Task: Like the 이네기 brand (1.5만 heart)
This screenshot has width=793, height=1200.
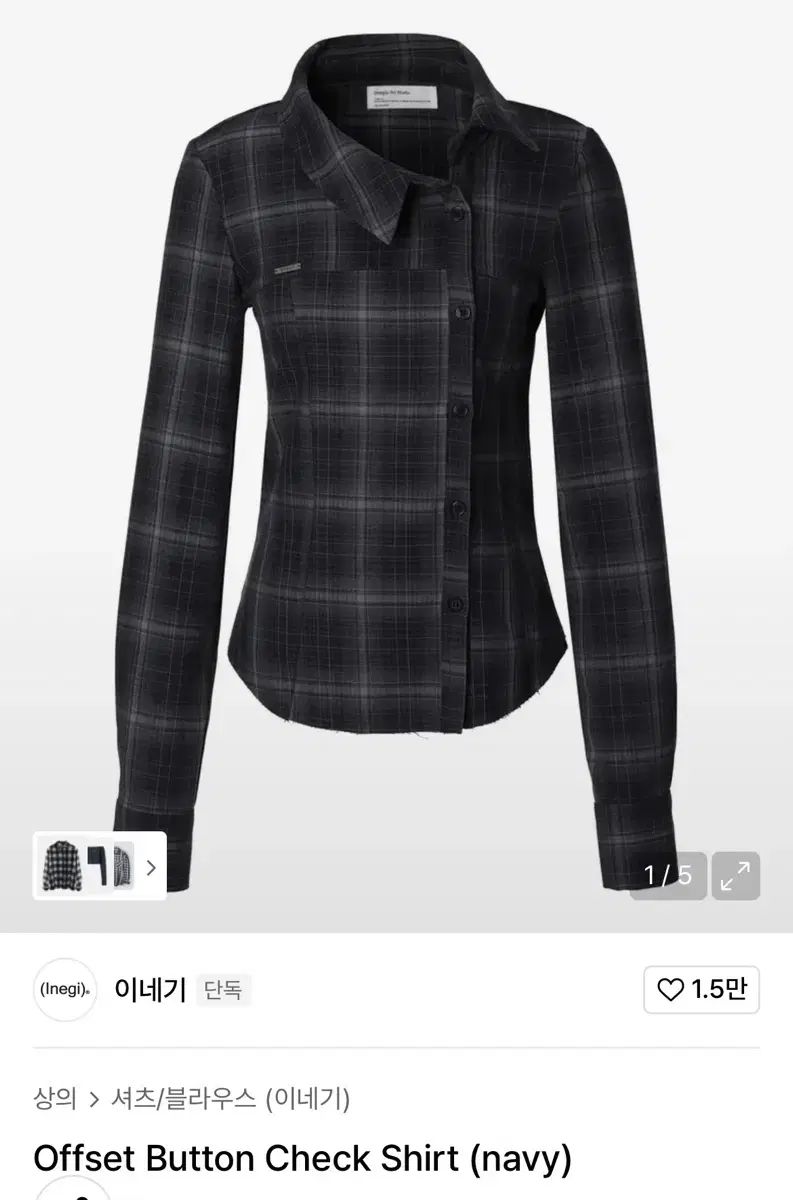Action: 701,990
